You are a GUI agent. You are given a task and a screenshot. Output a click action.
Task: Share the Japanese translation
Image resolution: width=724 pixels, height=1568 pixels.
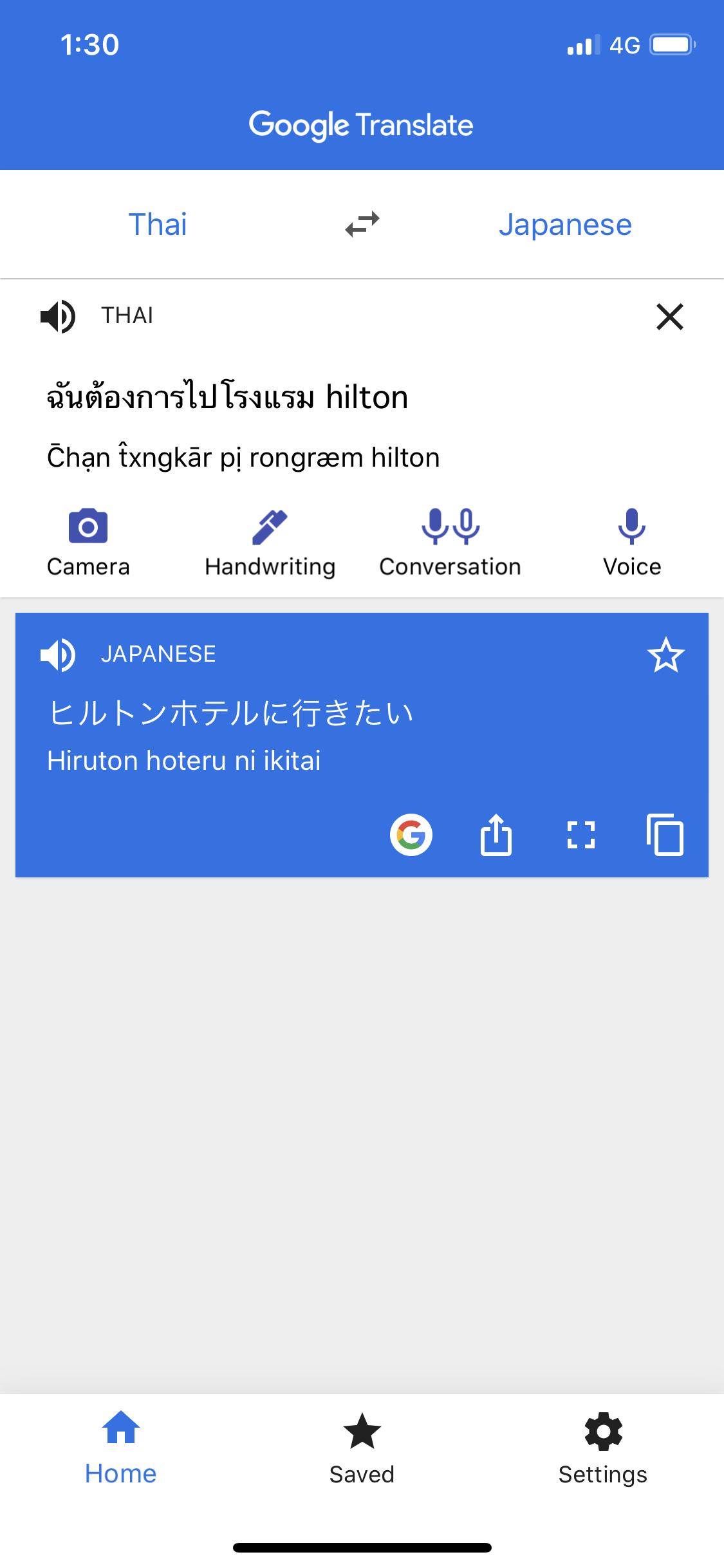(496, 835)
